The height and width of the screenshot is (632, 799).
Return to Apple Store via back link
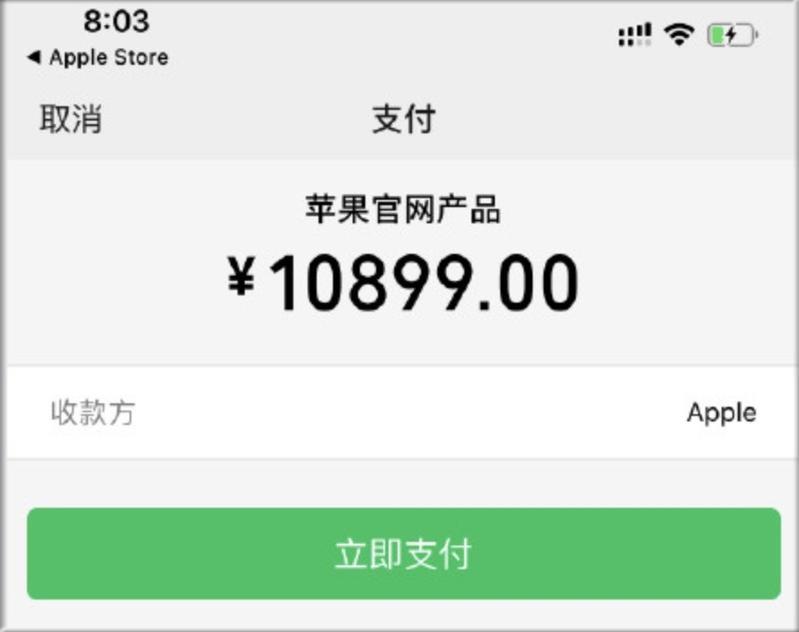coord(97,58)
